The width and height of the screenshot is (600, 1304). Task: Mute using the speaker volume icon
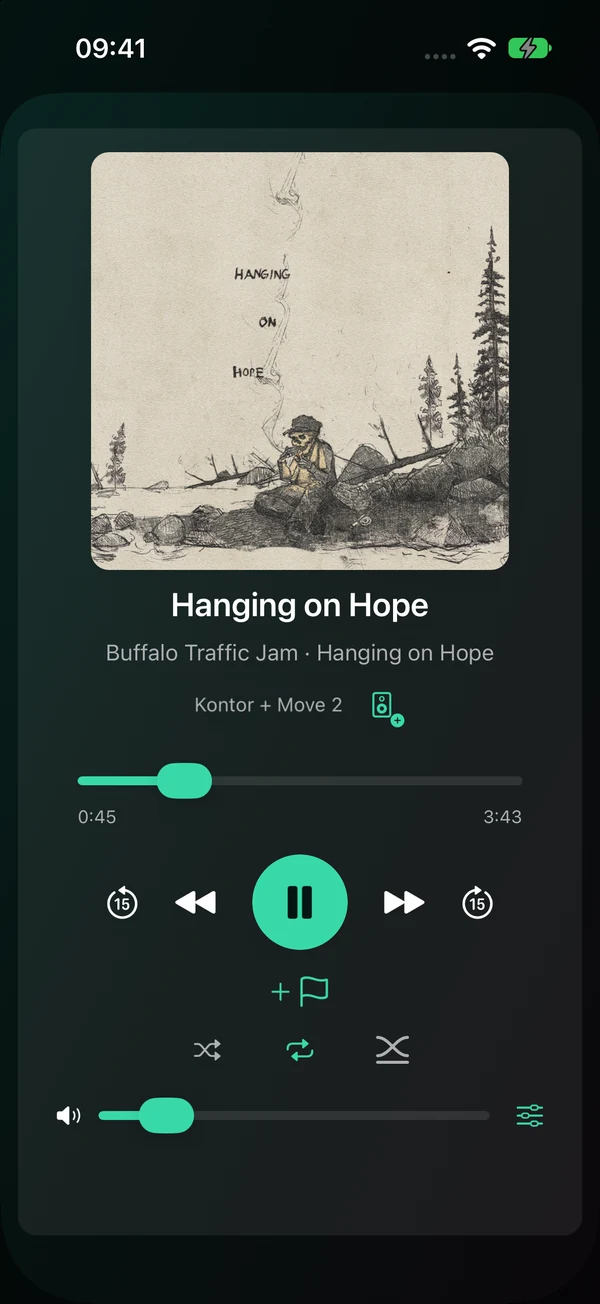tap(68, 1115)
